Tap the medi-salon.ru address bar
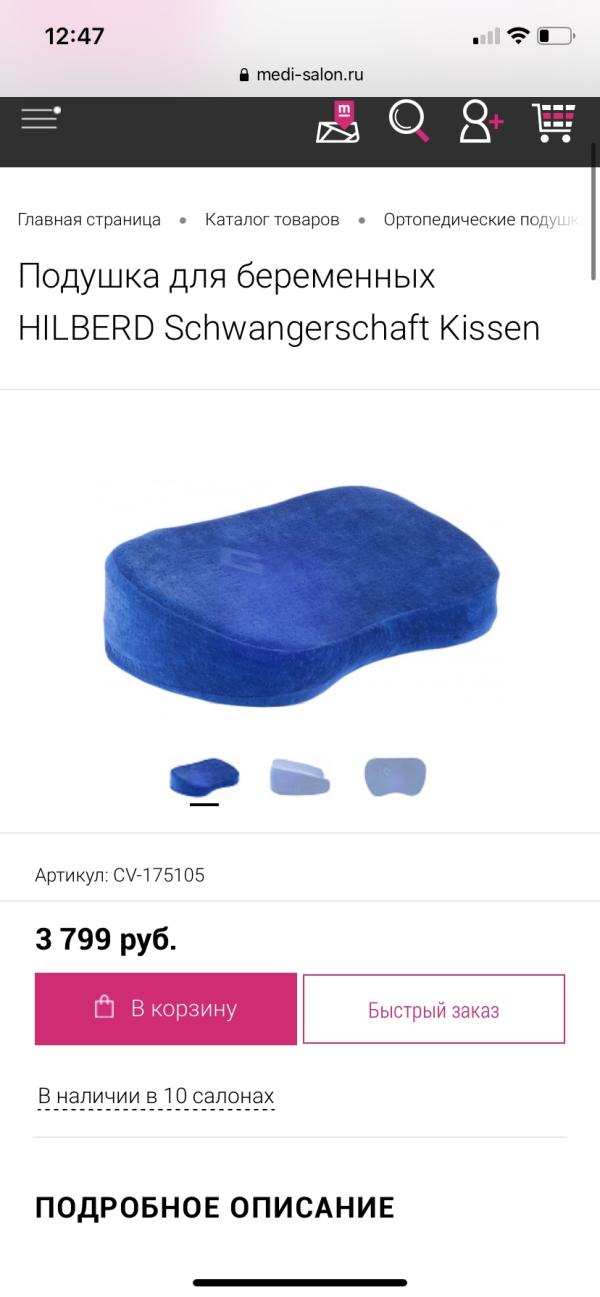This screenshot has height=1297, width=600. (300, 74)
